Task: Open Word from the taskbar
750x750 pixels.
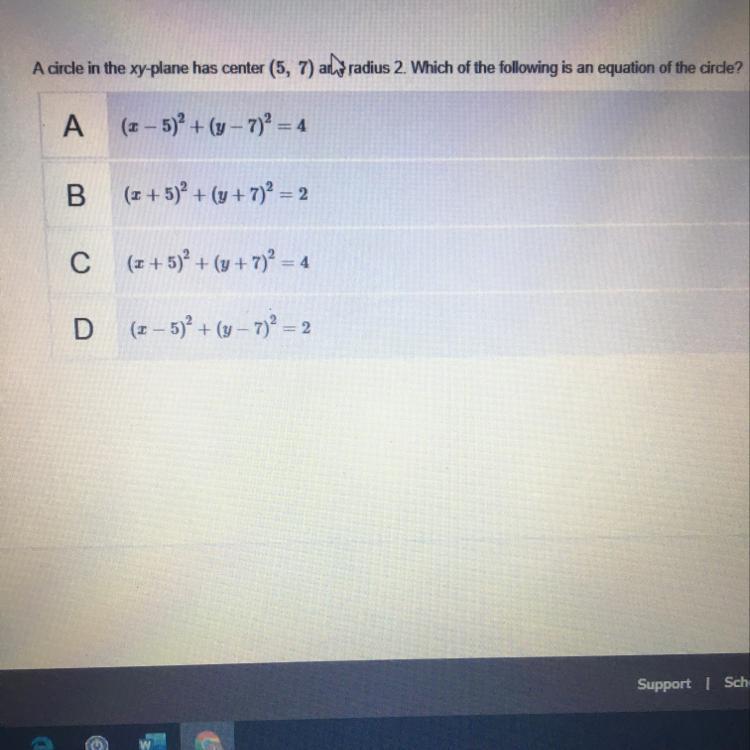Action: 151,742
